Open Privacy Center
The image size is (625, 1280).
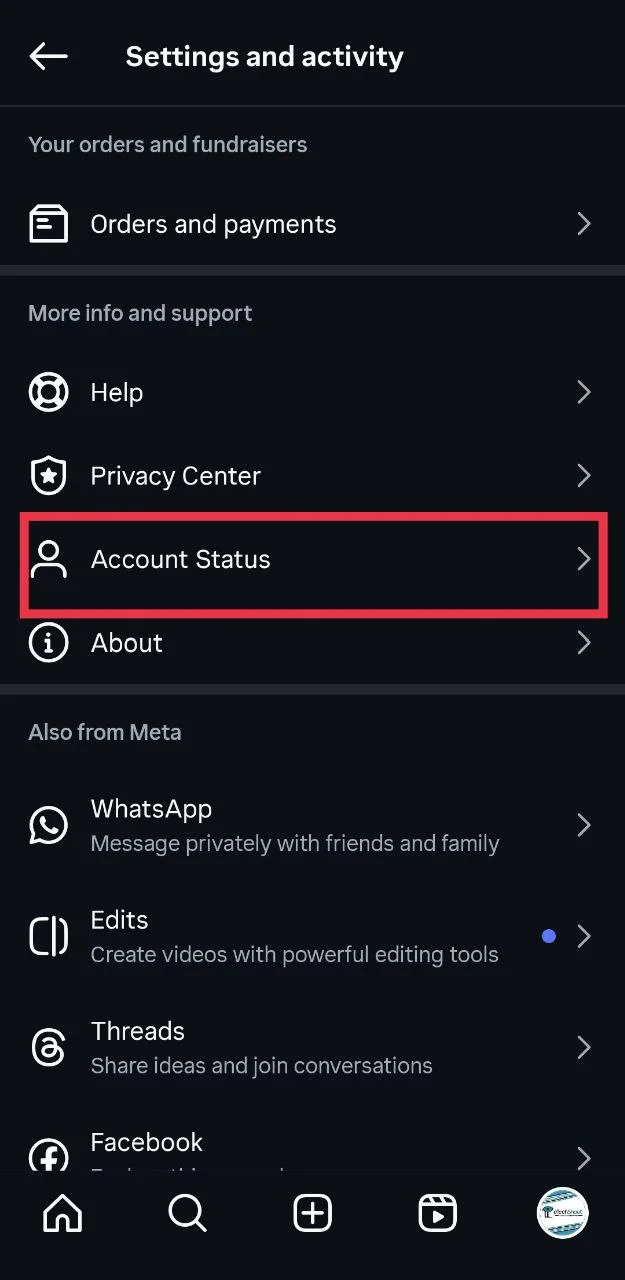pos(312,476)
